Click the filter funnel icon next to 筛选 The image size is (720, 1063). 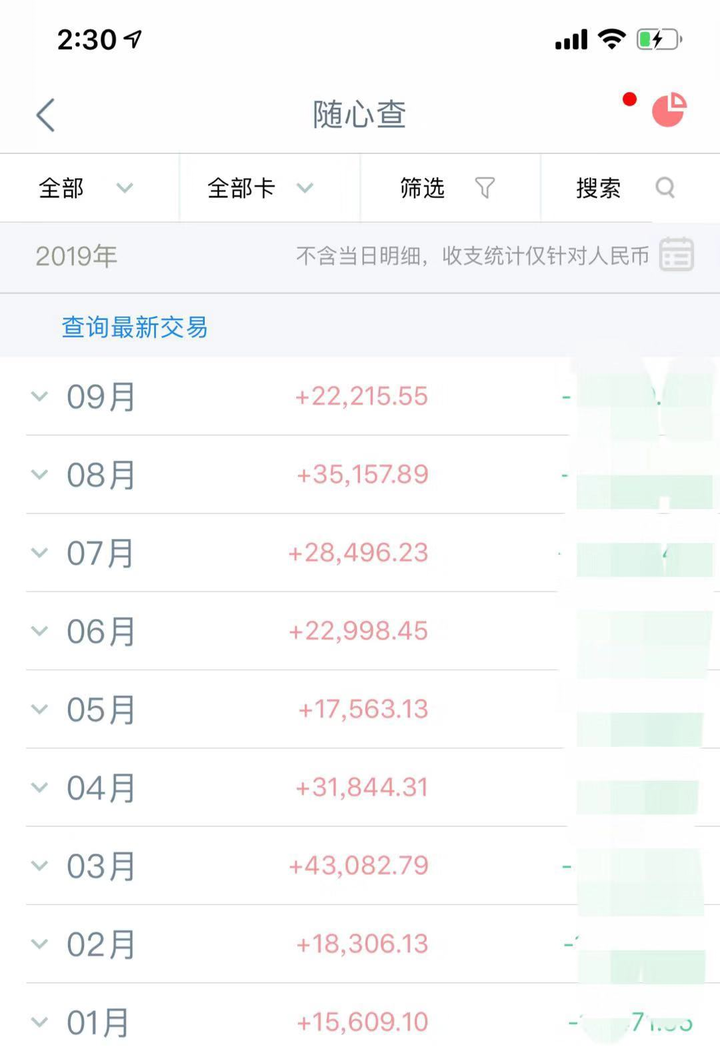pos(486,188)
